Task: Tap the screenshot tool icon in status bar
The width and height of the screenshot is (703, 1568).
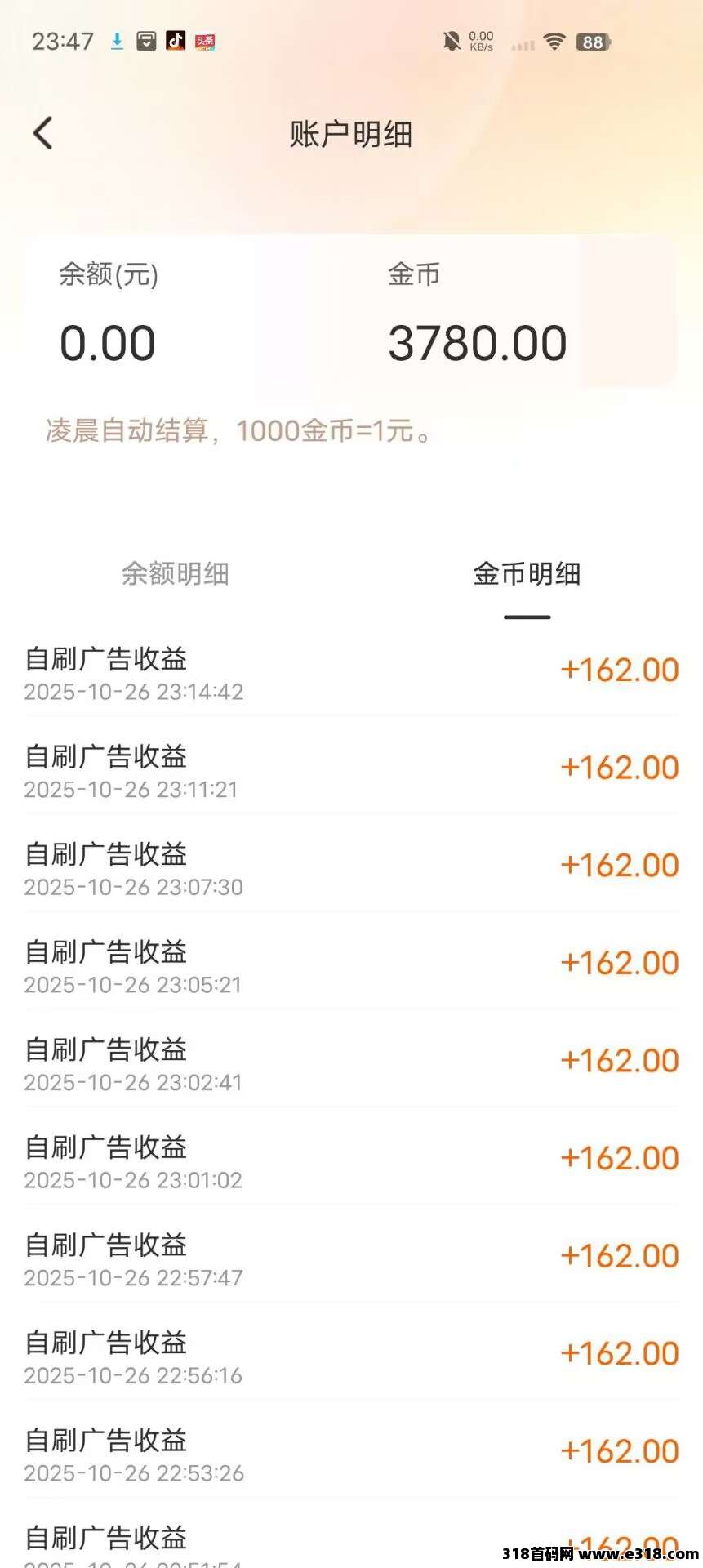Action: [x=146, y=41]
